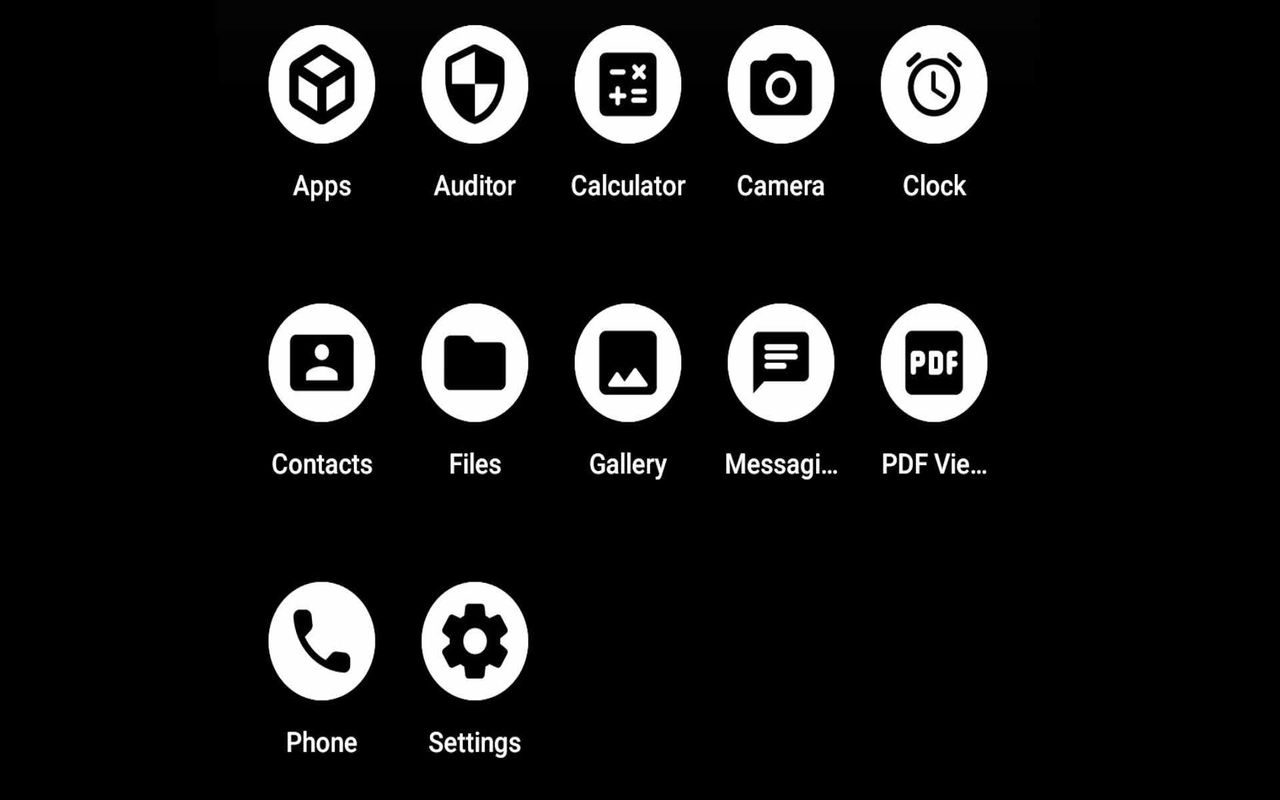This screenshot has width=1280, height=800.
Task: Launch the Files app
Action: point(475,363)
